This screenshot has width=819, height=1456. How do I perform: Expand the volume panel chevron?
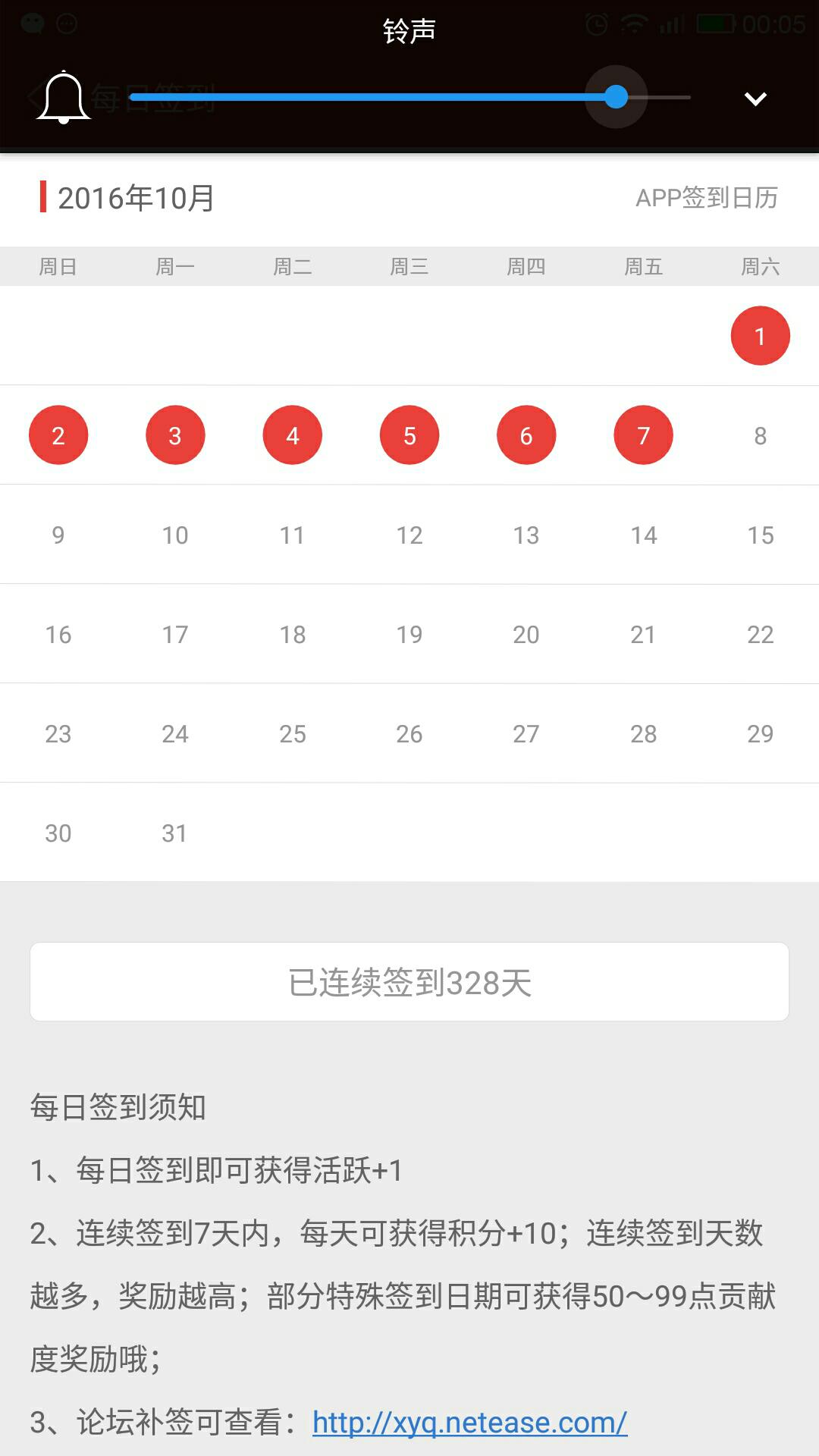(x=755, y=99)
